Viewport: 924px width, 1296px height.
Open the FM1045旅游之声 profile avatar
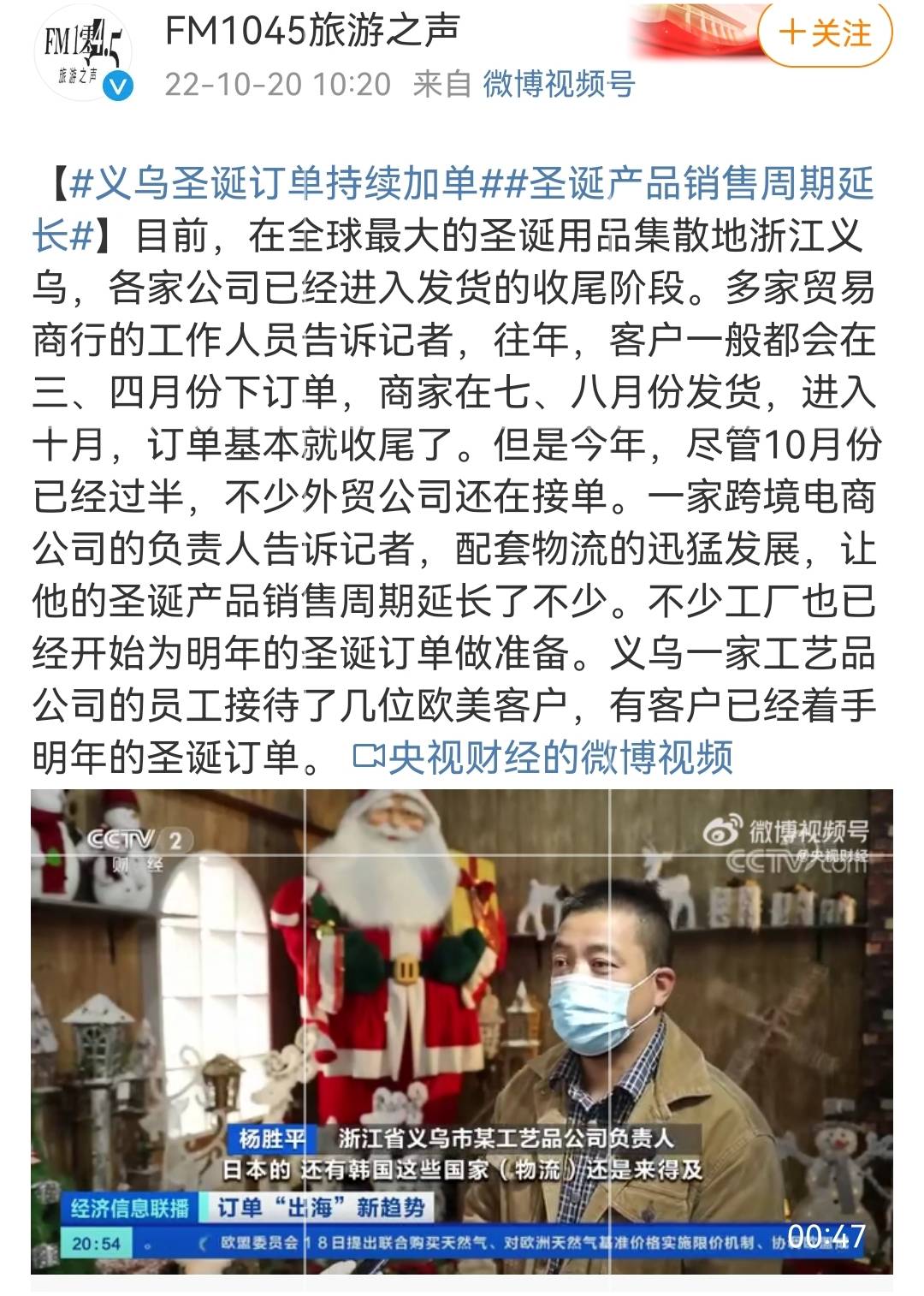83,55
